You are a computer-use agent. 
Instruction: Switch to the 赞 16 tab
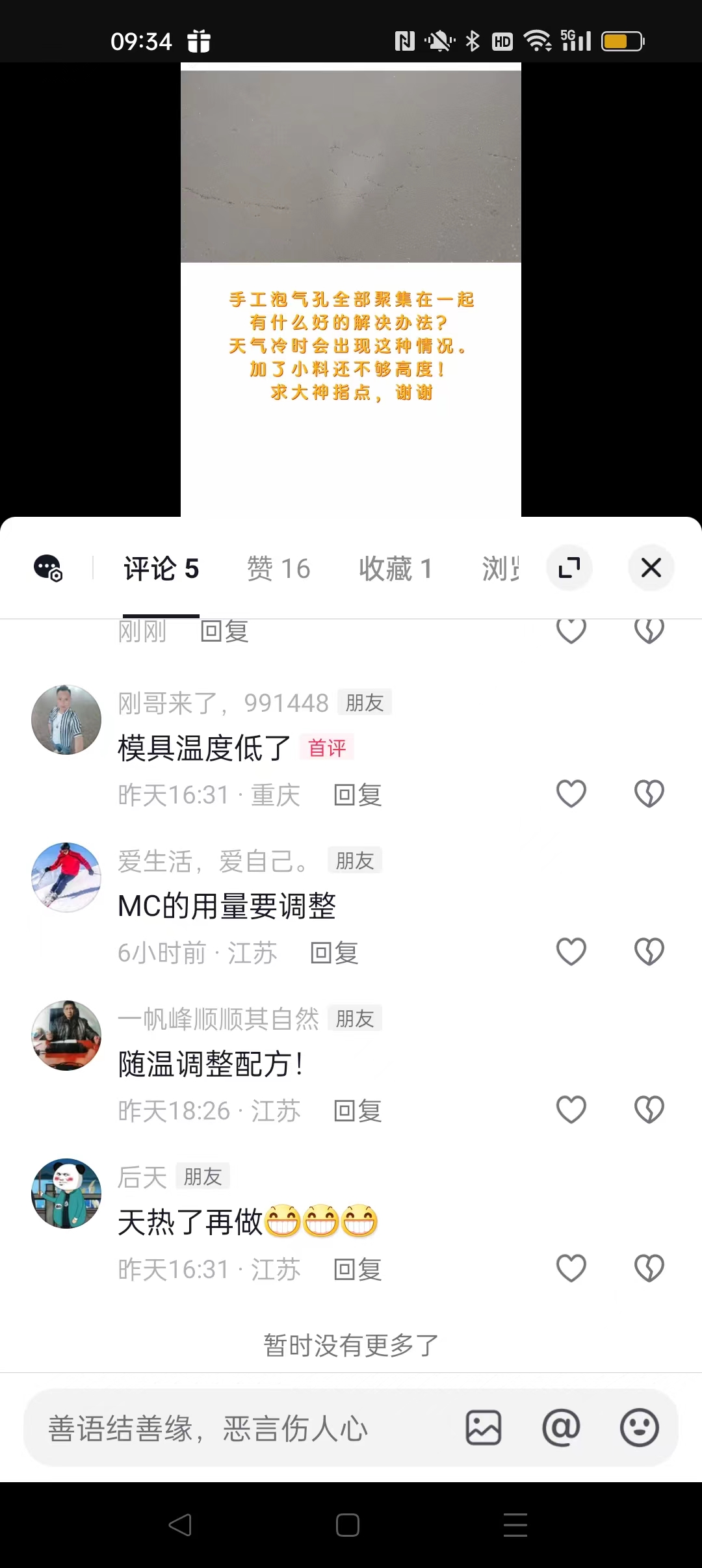(278, 569)
